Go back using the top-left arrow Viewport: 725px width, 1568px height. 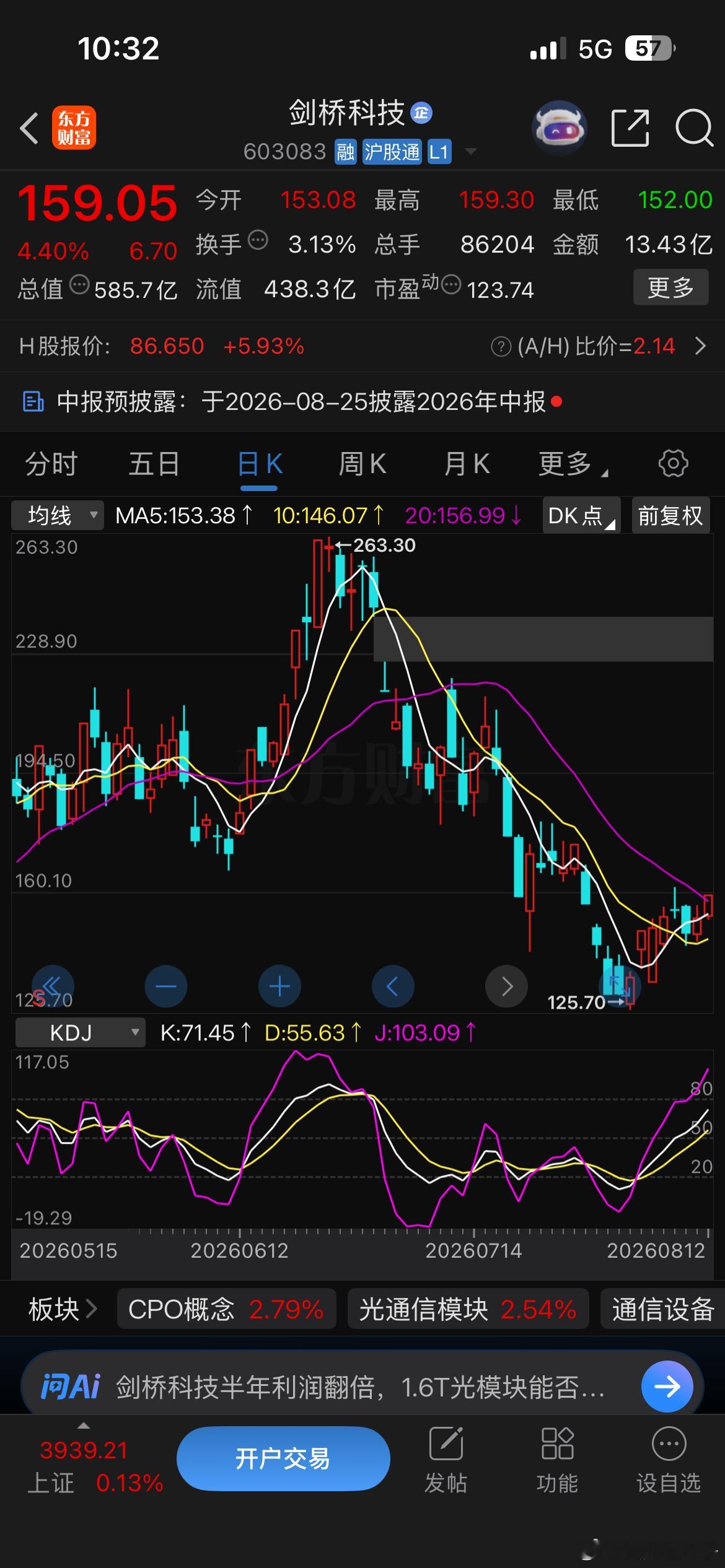tap(29, 128)
